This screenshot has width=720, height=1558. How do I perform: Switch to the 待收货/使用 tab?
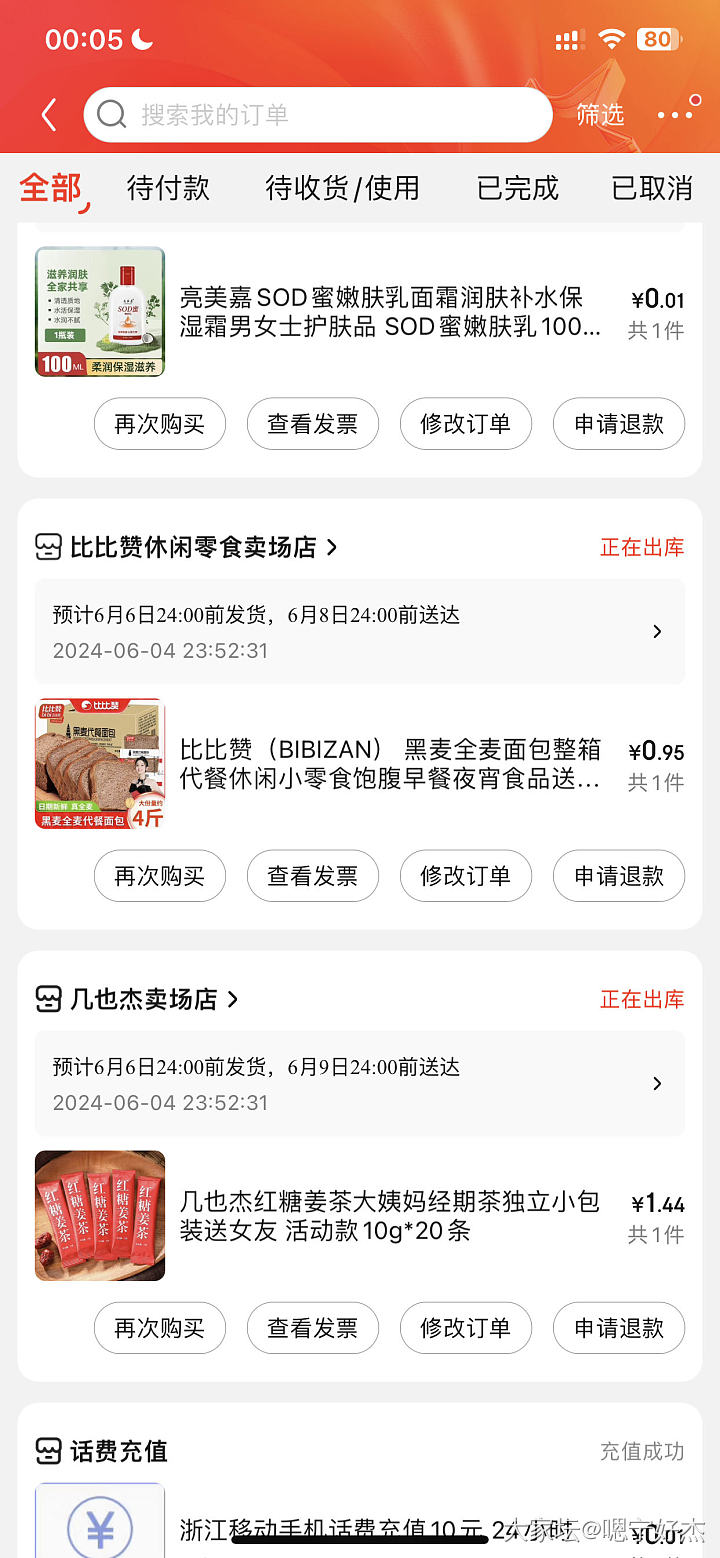tap(342, 188)
